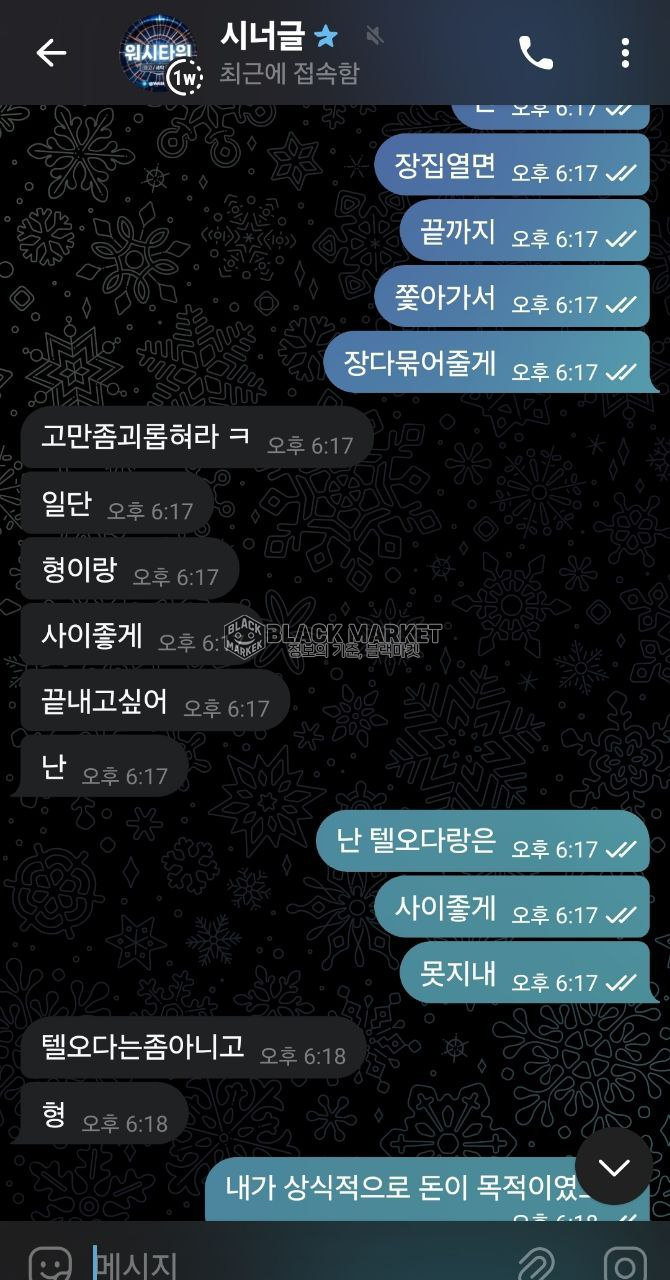The width and height of the screenshot is (670, 1280).
Task: Focus the 메시지 input field
Action: 300,1264
